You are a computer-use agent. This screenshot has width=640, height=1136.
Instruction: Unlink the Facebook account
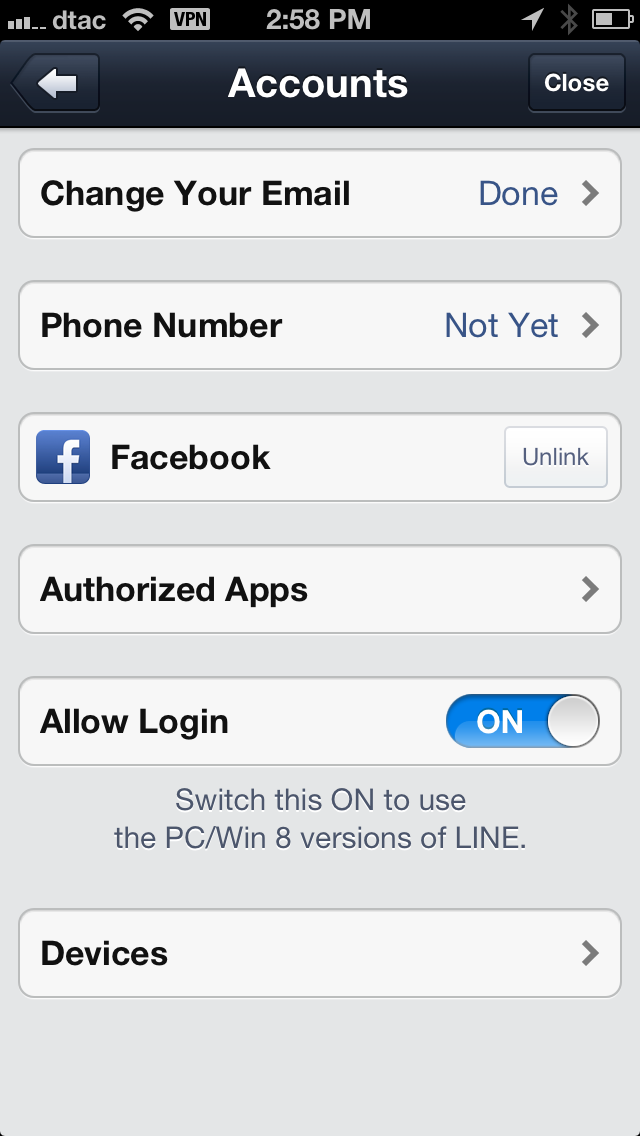[555, 458]
